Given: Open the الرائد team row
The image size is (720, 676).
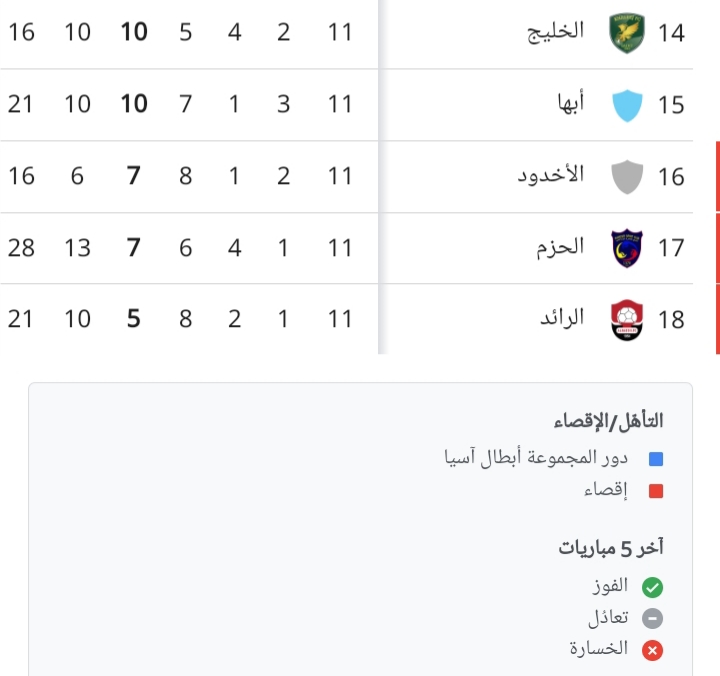Looking at the screenshot, I should pos(562,318).
